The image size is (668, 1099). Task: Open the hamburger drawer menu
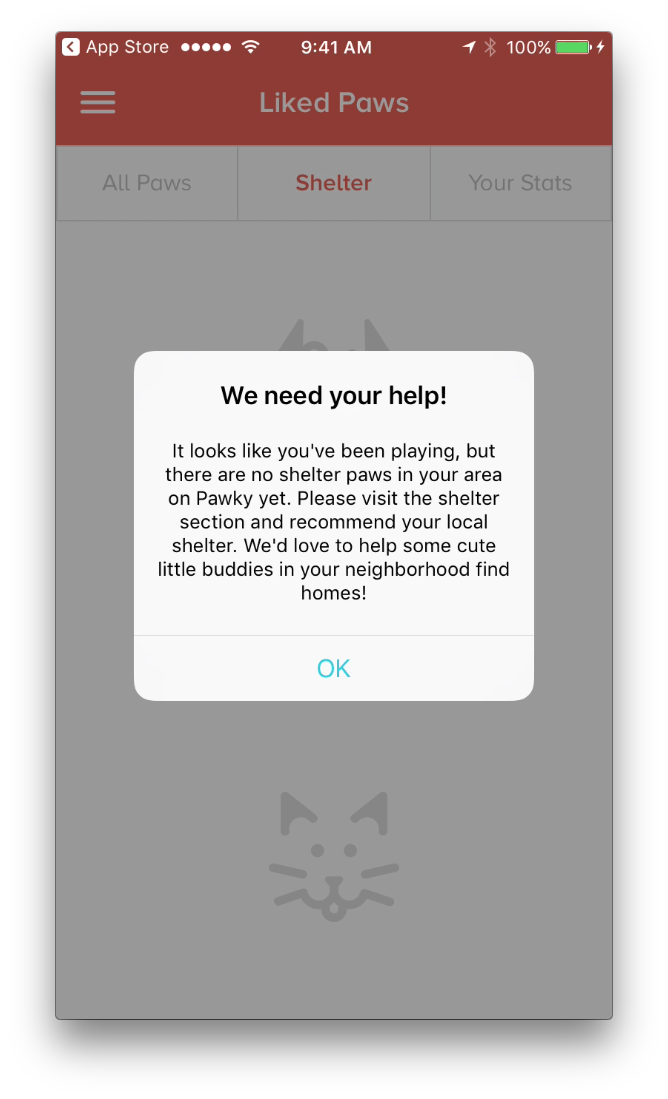pos(97,102)
